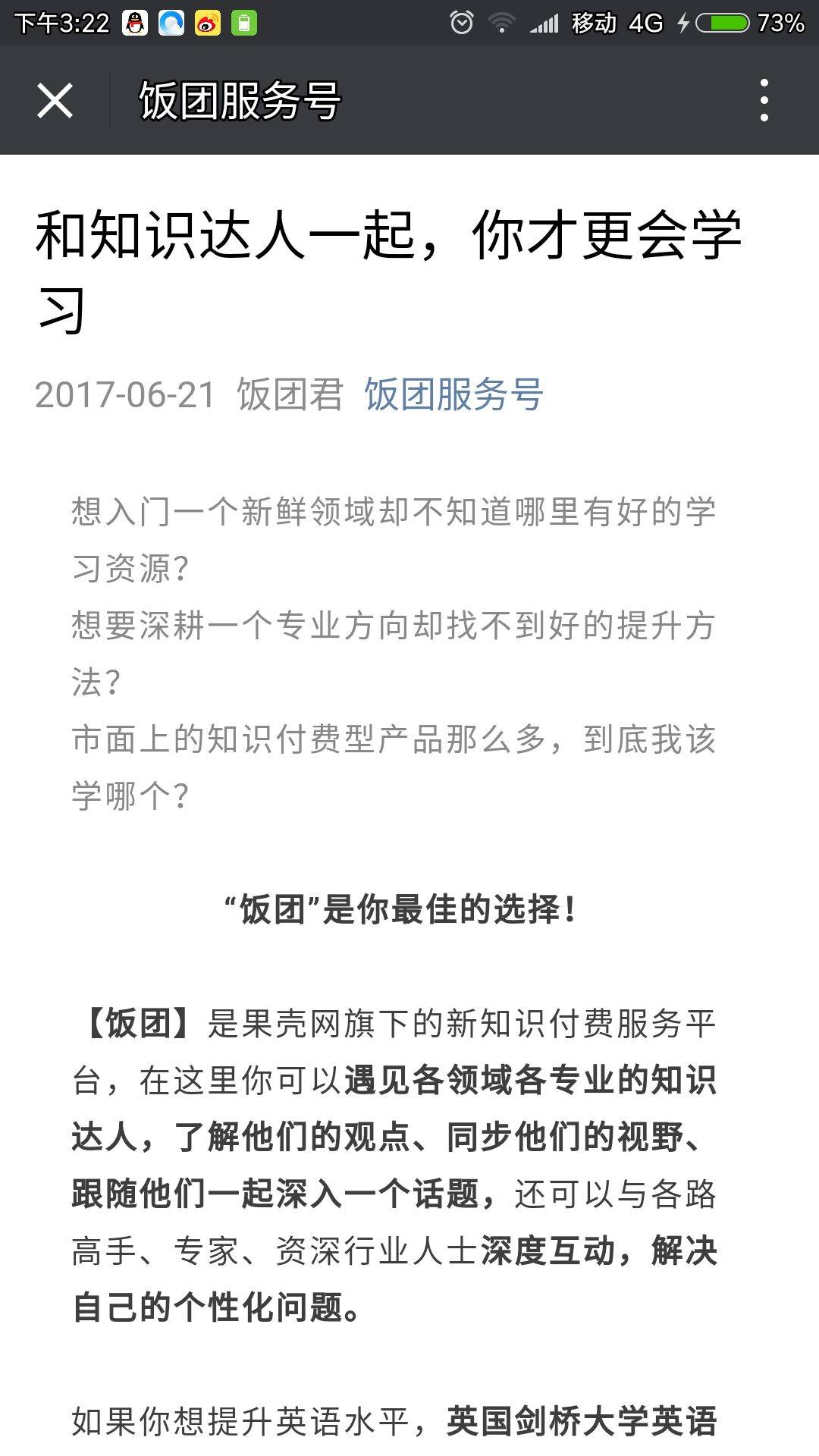819x1456 pixels.
Task: Open the 饭团服务号 account link
Action: tap(453, 395)
